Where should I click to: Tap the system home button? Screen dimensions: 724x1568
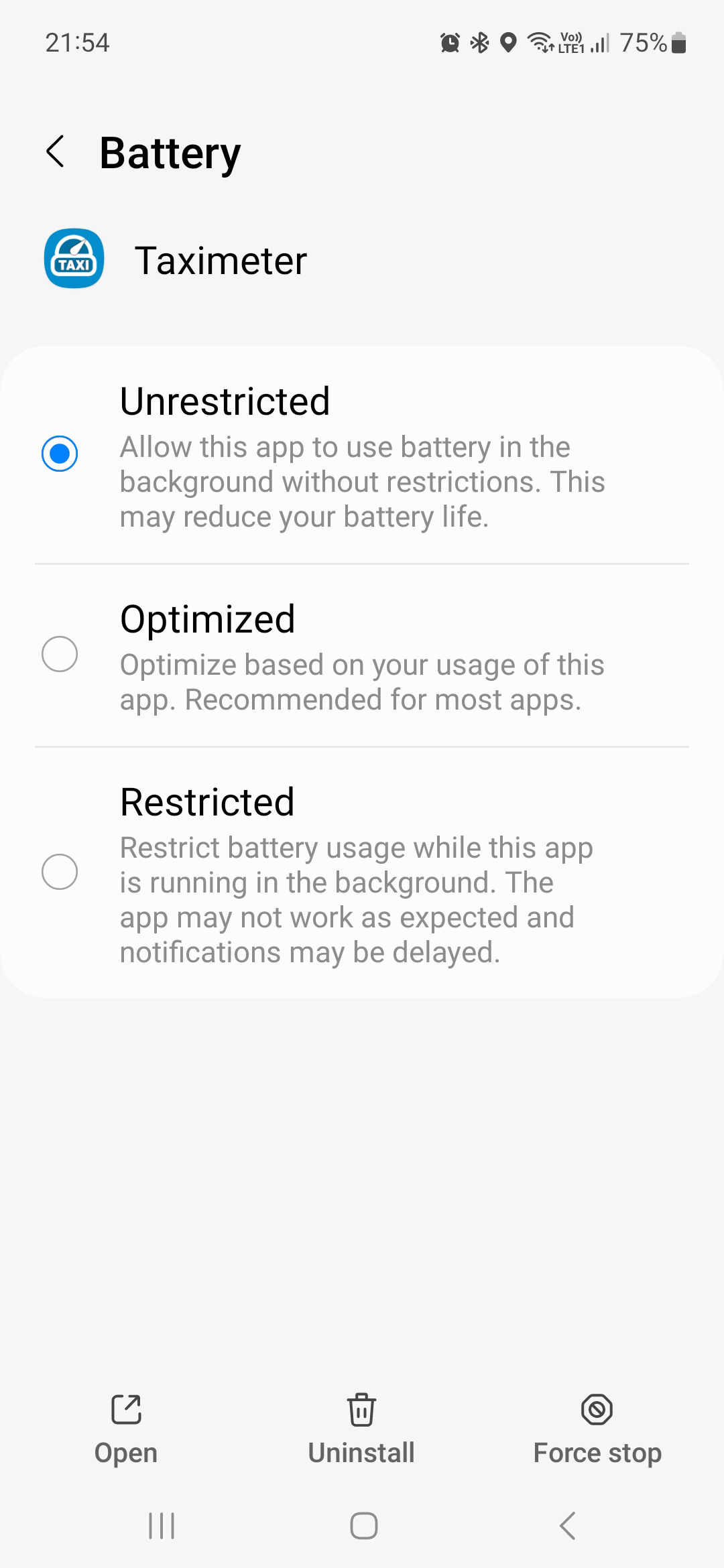click(x=363, y=1526)
